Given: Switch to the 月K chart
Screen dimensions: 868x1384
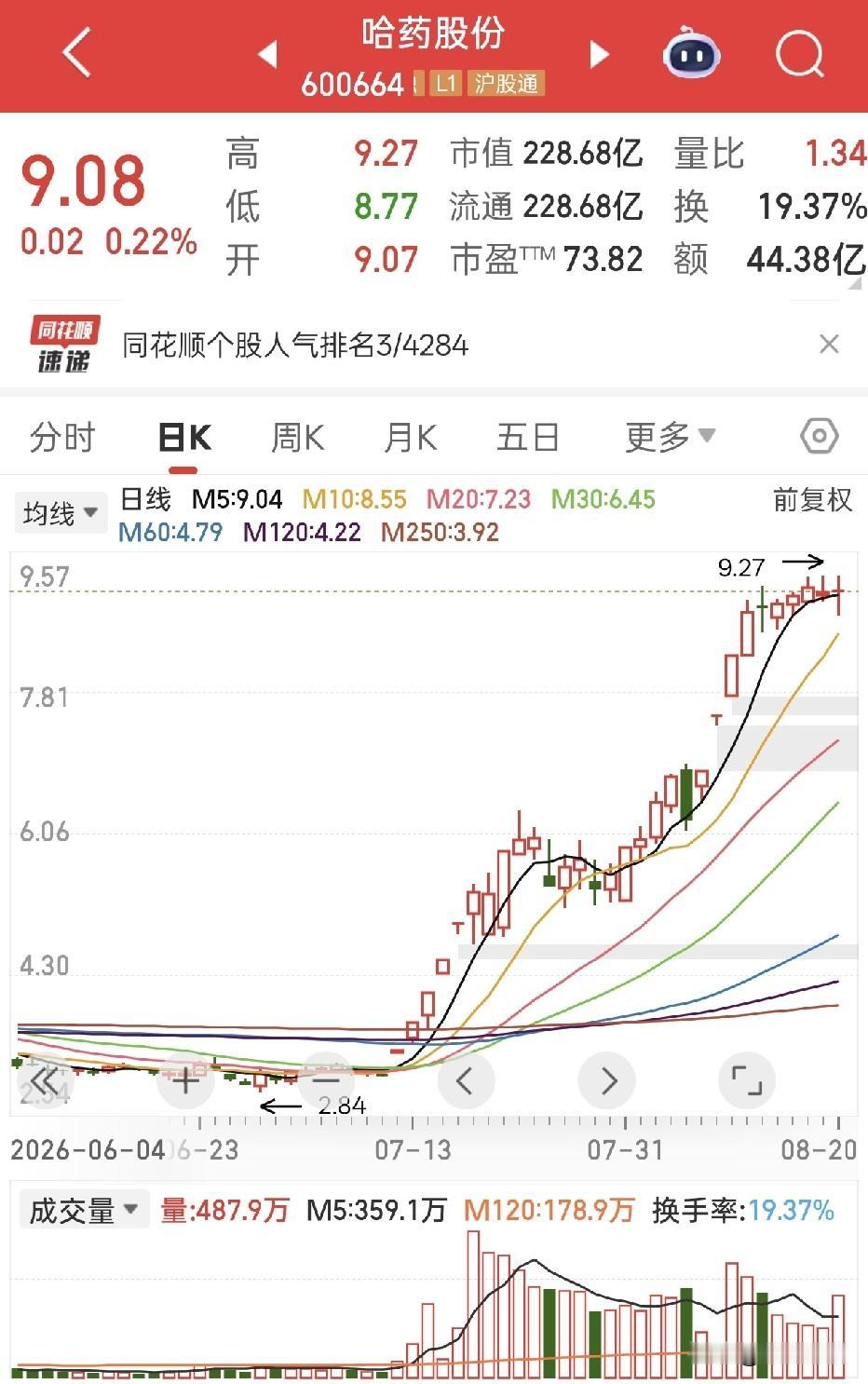Looking at the screenshot, I should coord(411,437).
